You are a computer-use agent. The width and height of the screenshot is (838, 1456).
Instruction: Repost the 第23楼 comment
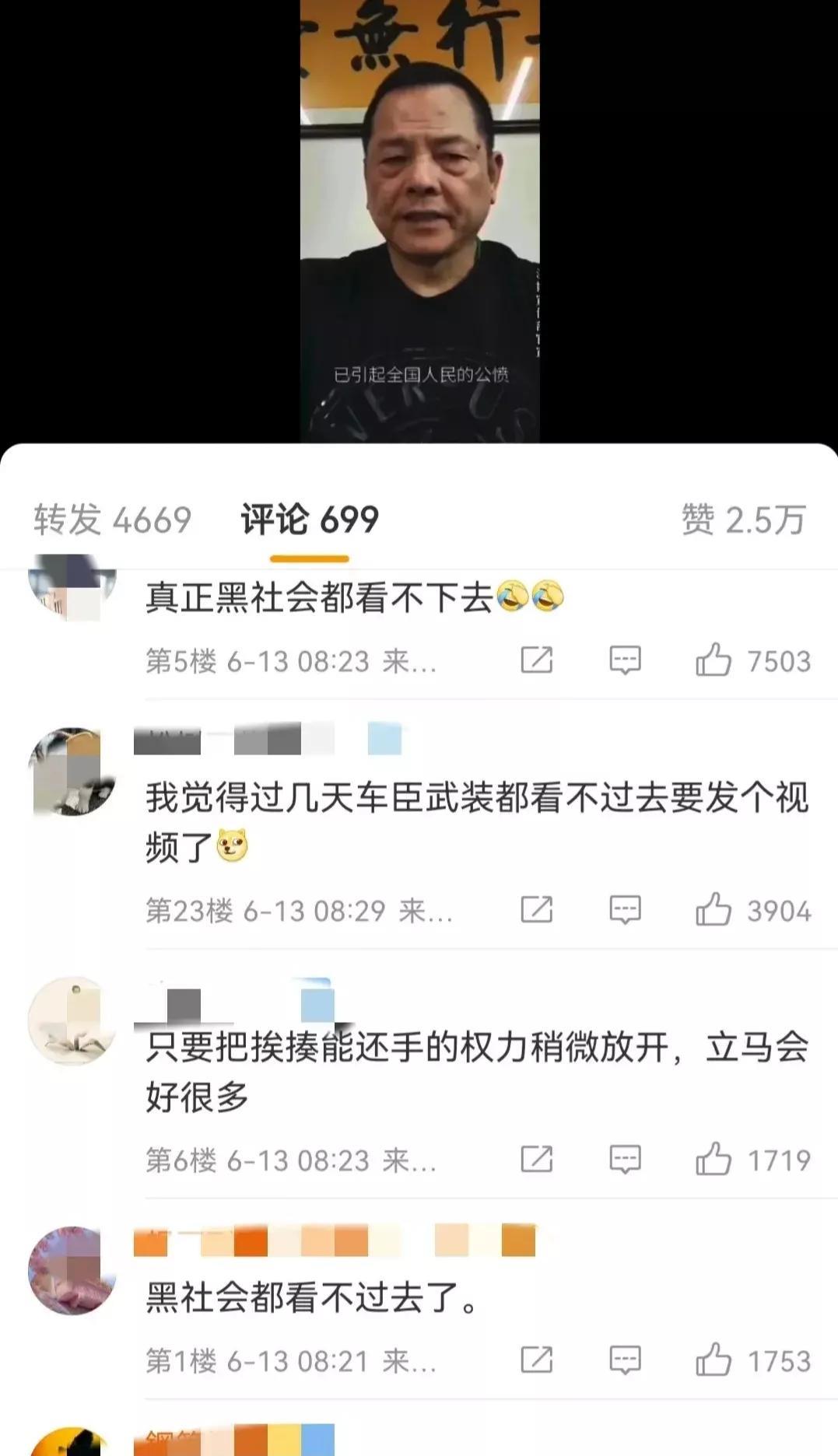537,909
